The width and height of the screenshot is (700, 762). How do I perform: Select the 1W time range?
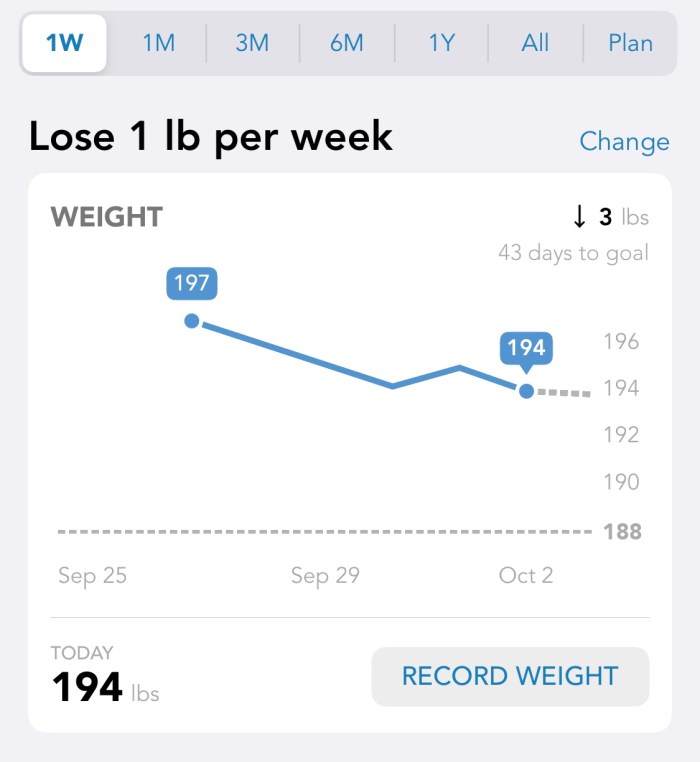click(64, 43)
